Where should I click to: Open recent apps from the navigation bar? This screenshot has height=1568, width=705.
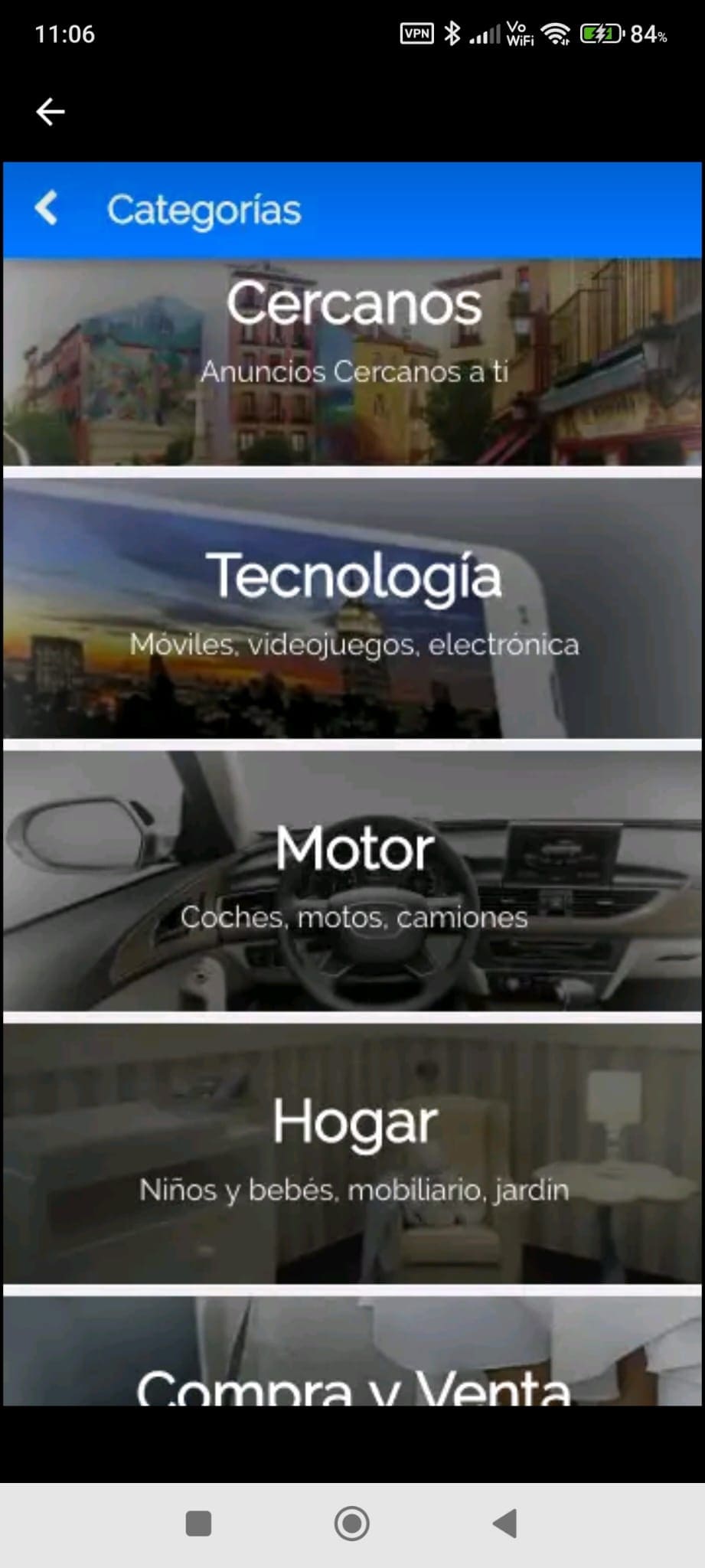point(198,1524)
